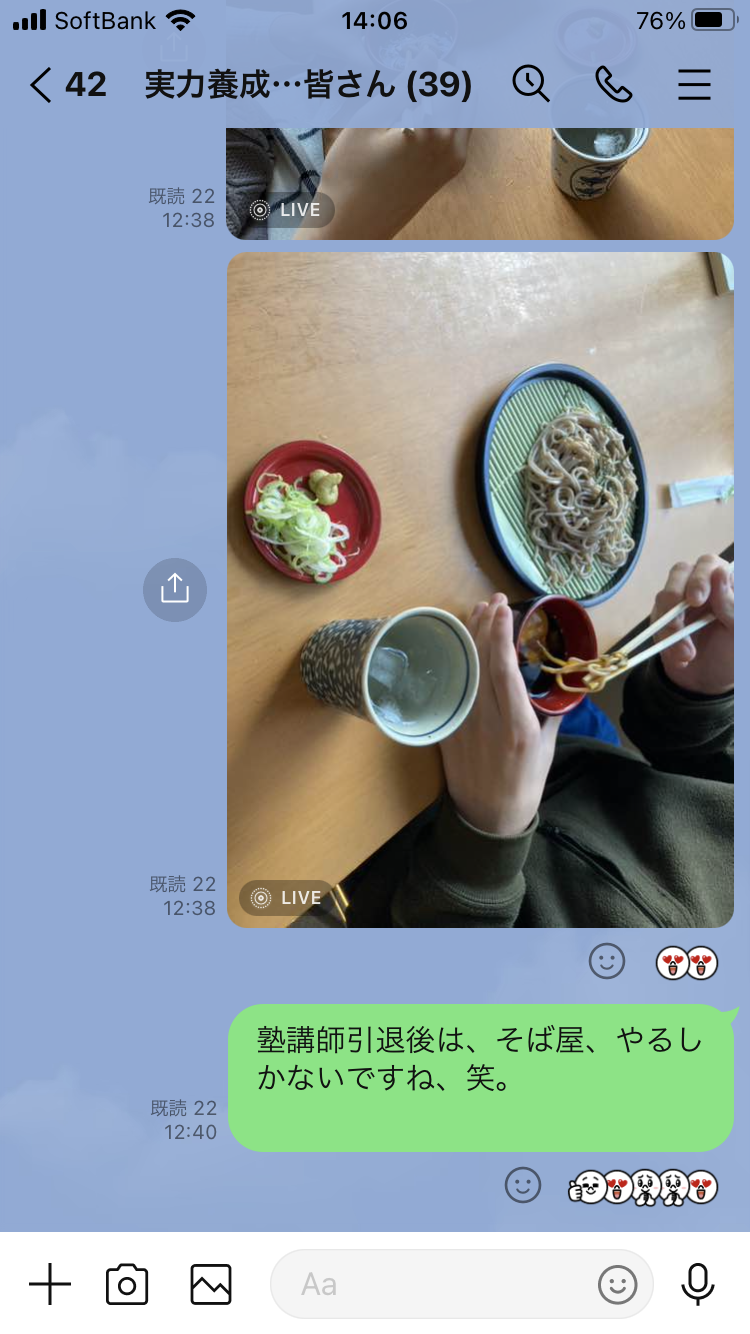View heart-eyes reactions on the soba photo
The width and height of the screenshot is (750, 1334).
point(687,963)
